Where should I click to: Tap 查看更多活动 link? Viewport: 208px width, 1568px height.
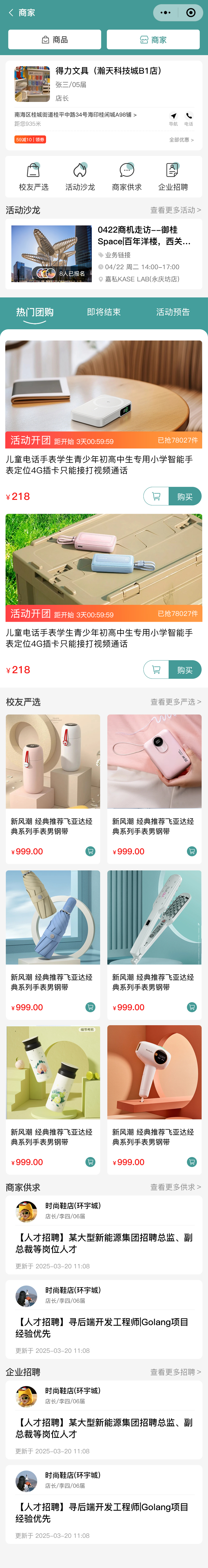pyautogui.click(x=176, y=210)
